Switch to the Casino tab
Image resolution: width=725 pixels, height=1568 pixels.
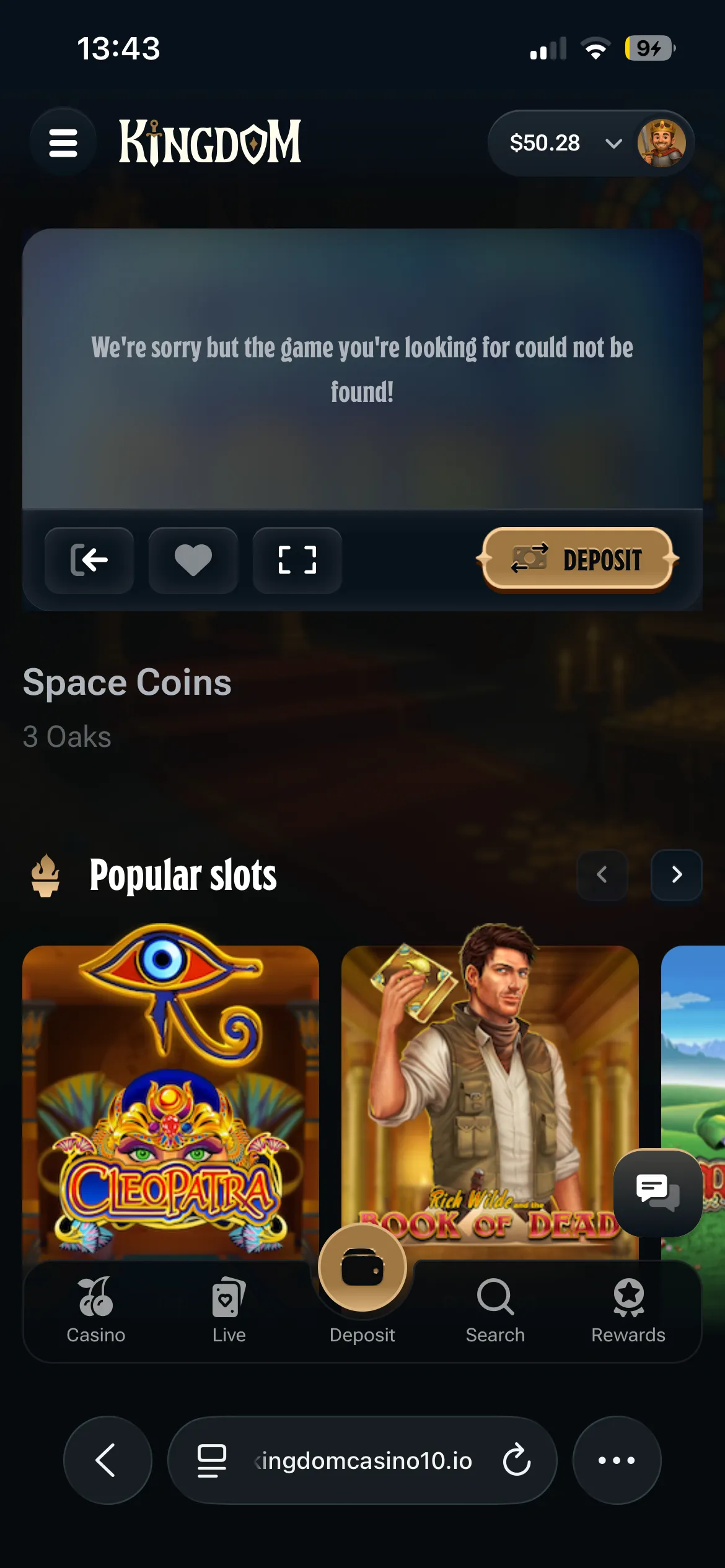point(96,1310)
